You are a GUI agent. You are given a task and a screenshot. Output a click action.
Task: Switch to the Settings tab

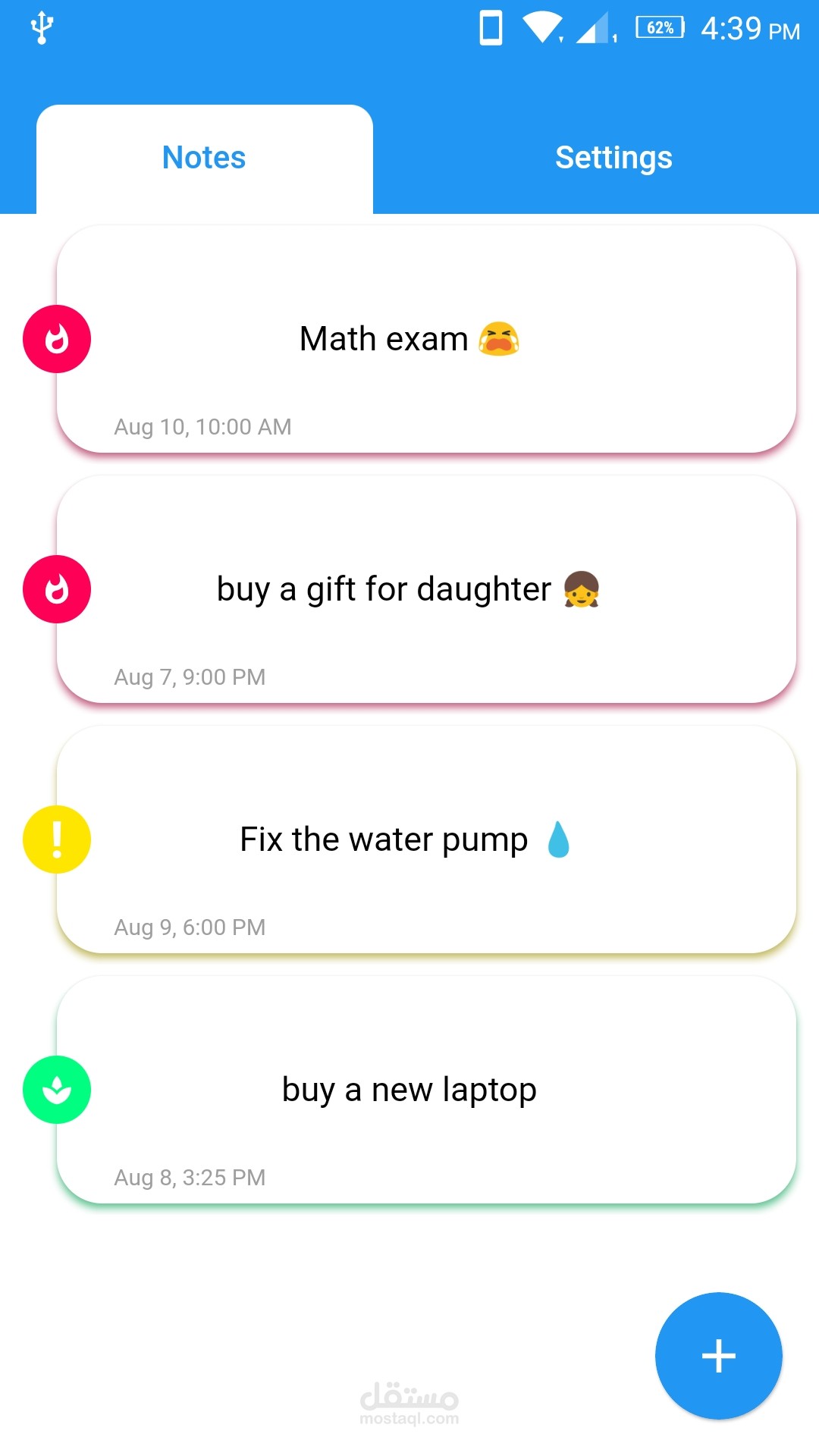coord(613,158)
